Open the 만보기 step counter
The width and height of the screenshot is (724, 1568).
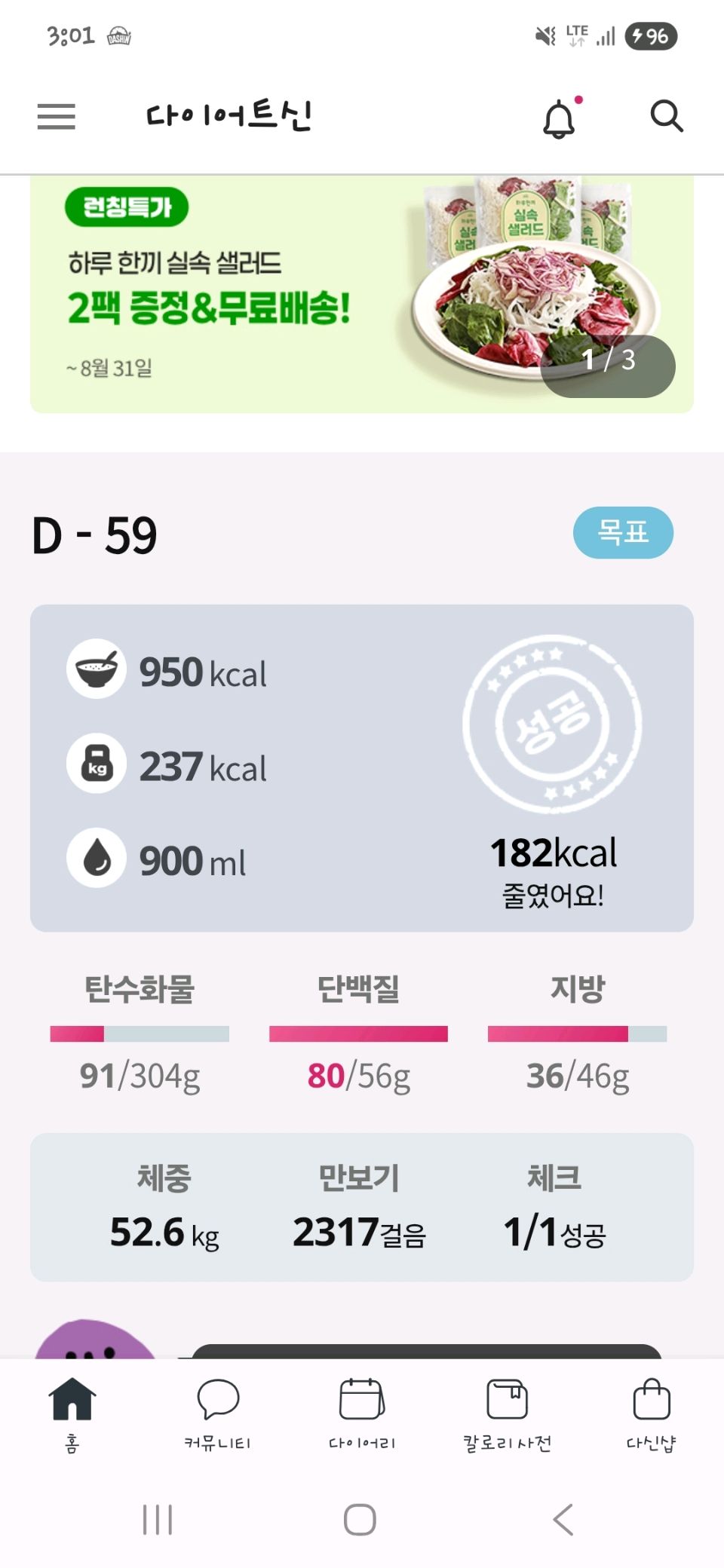[x=360, y=1207]
